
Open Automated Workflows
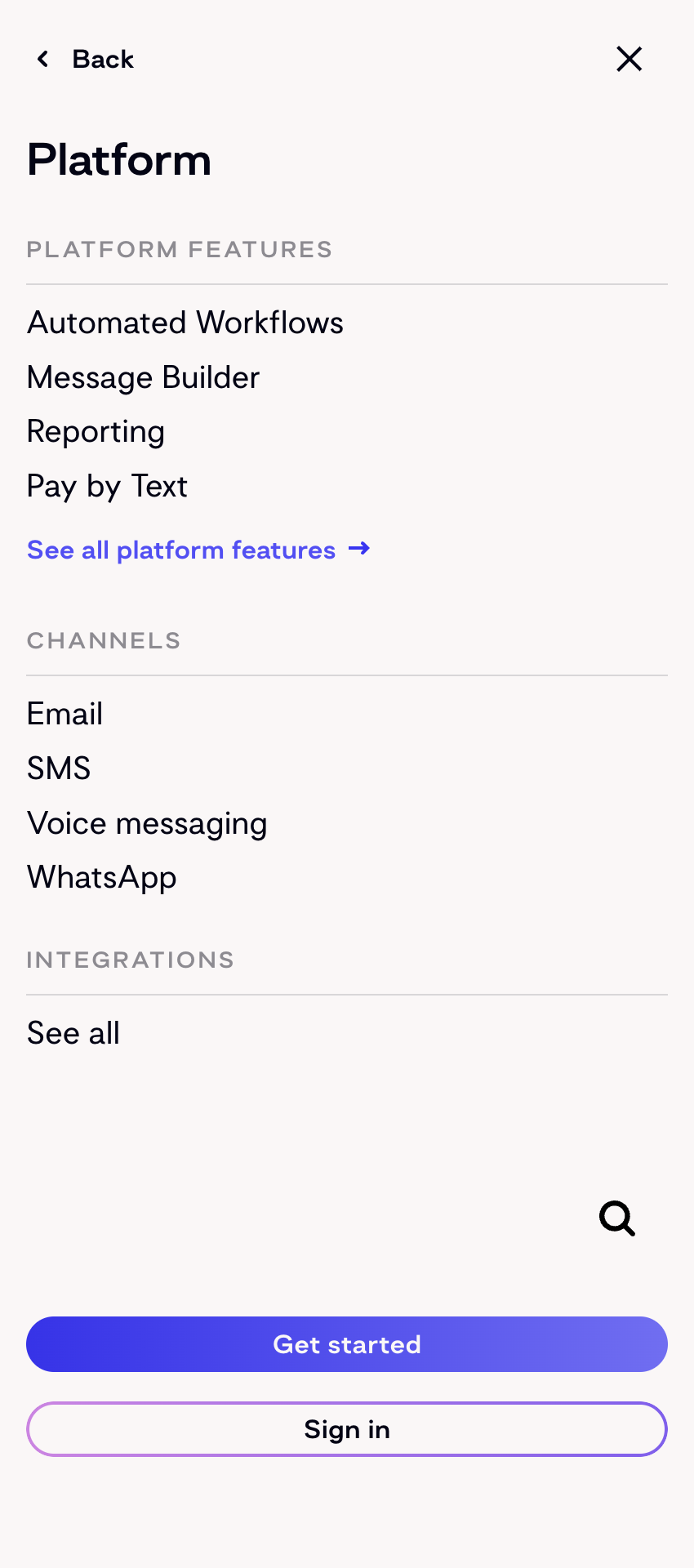[185, 323]
